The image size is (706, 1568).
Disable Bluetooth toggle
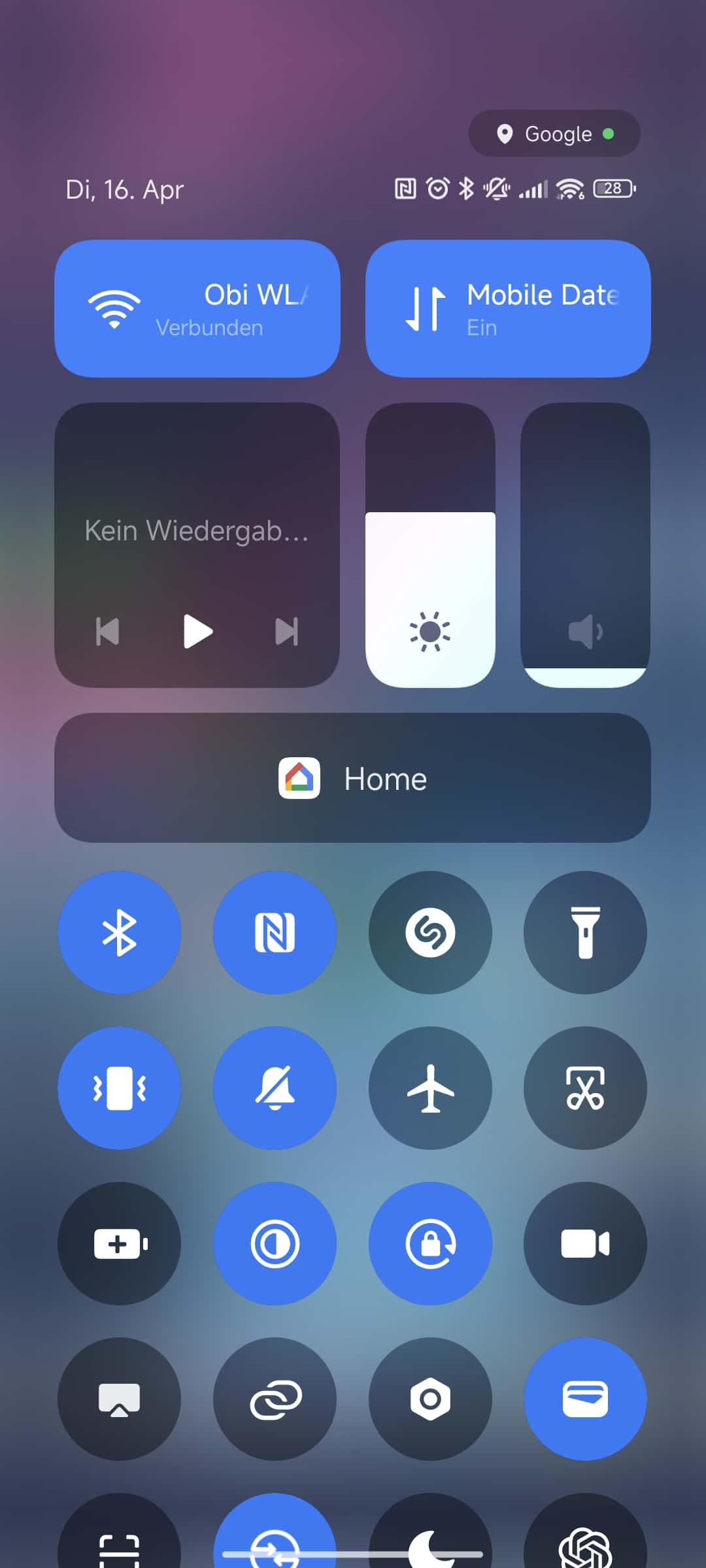(119, 932)
